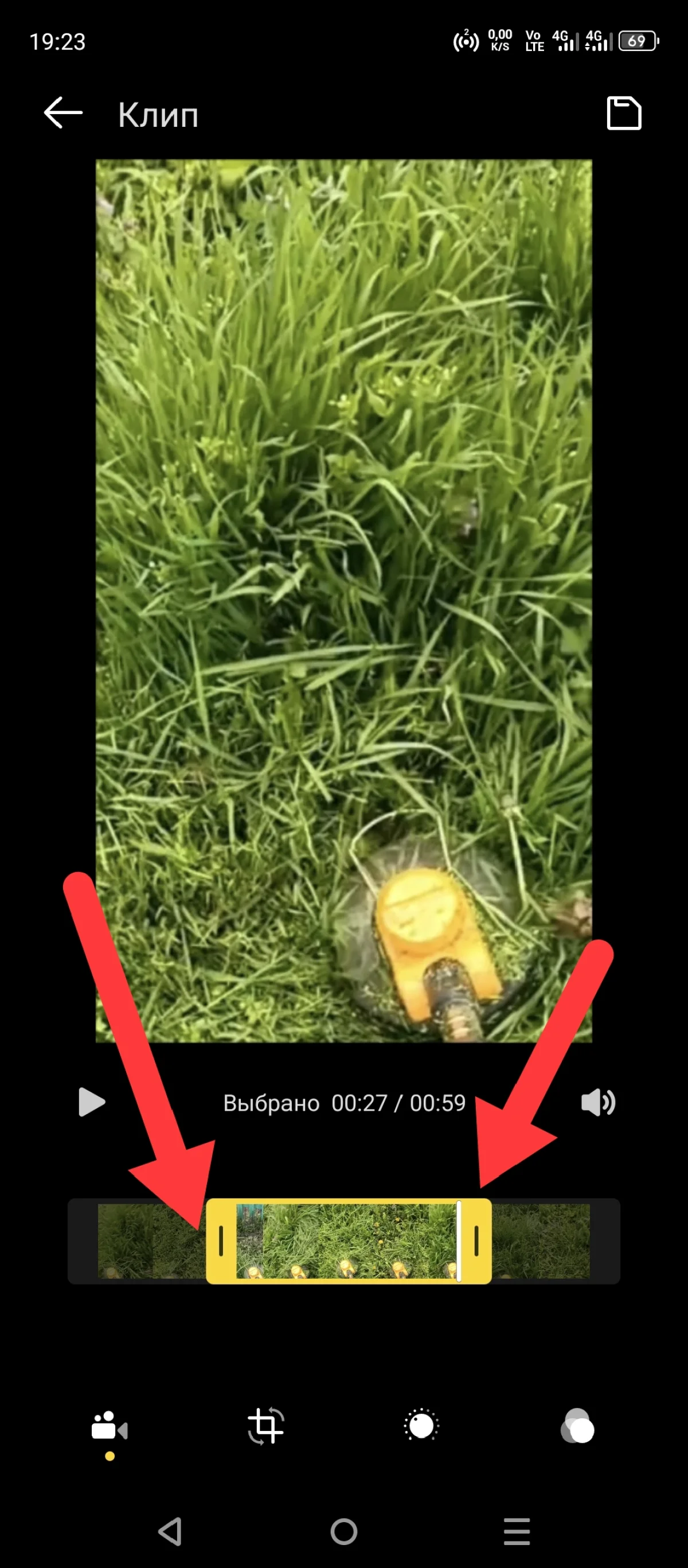
Task: Open the filters tool
Action: 577,1426
